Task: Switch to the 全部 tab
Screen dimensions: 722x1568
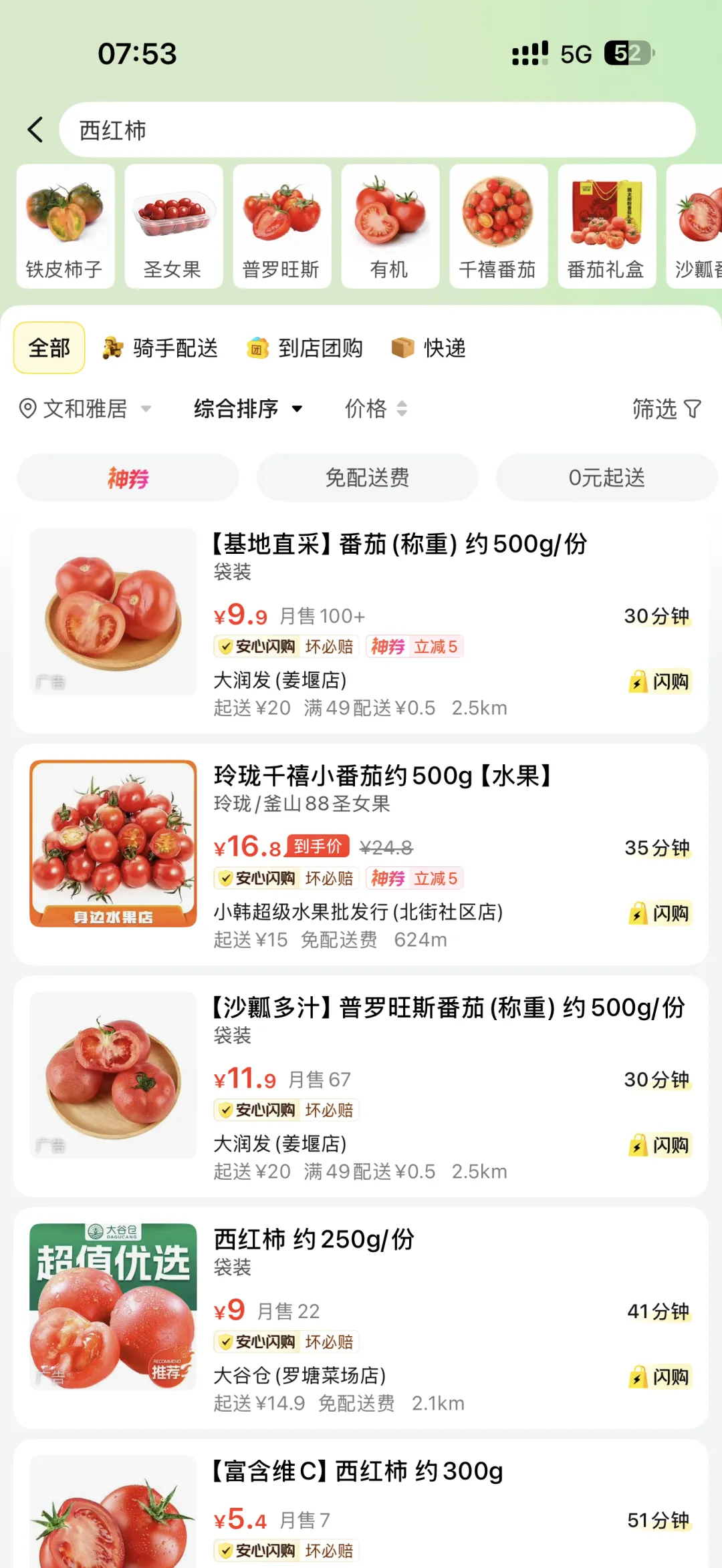Action: (49, 348)
